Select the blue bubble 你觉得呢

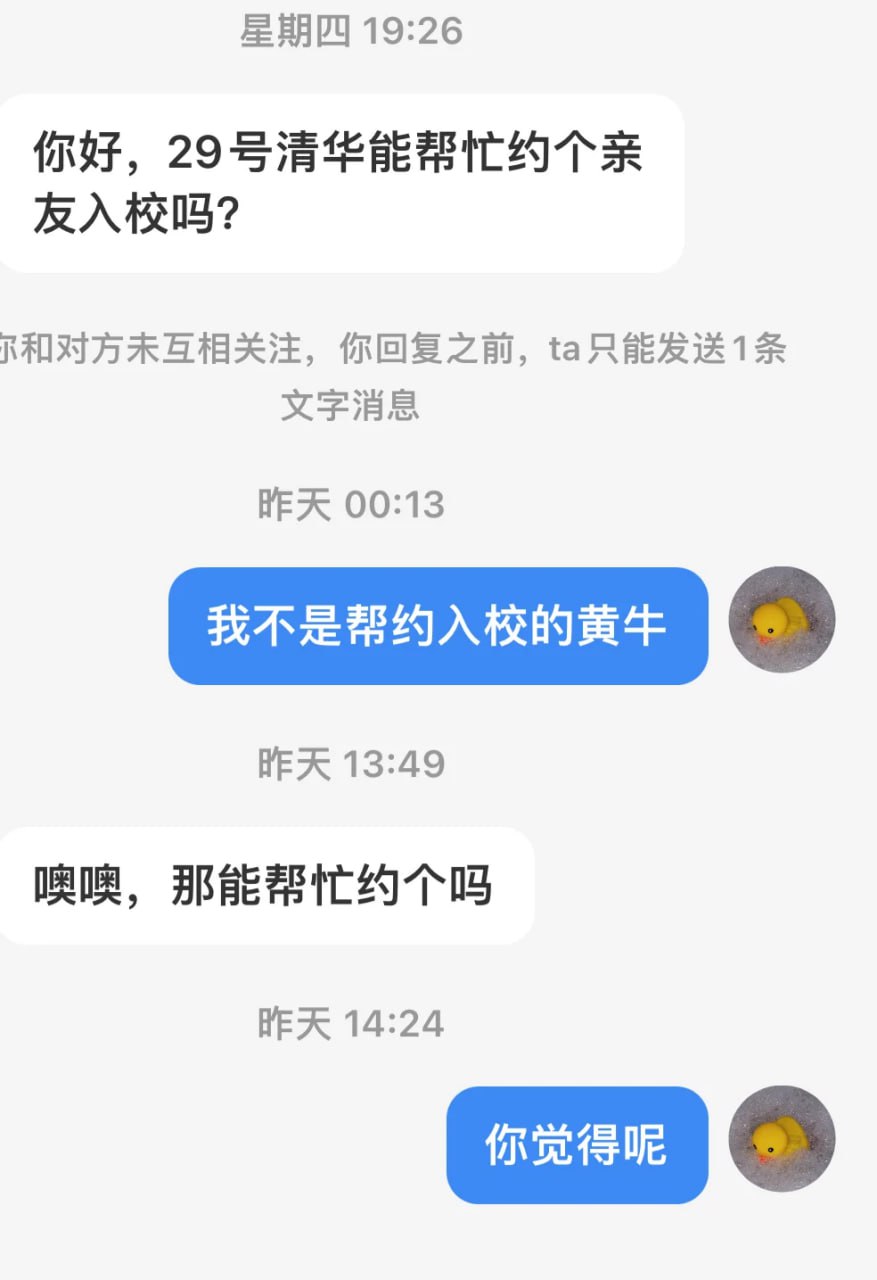(578, 1146)
